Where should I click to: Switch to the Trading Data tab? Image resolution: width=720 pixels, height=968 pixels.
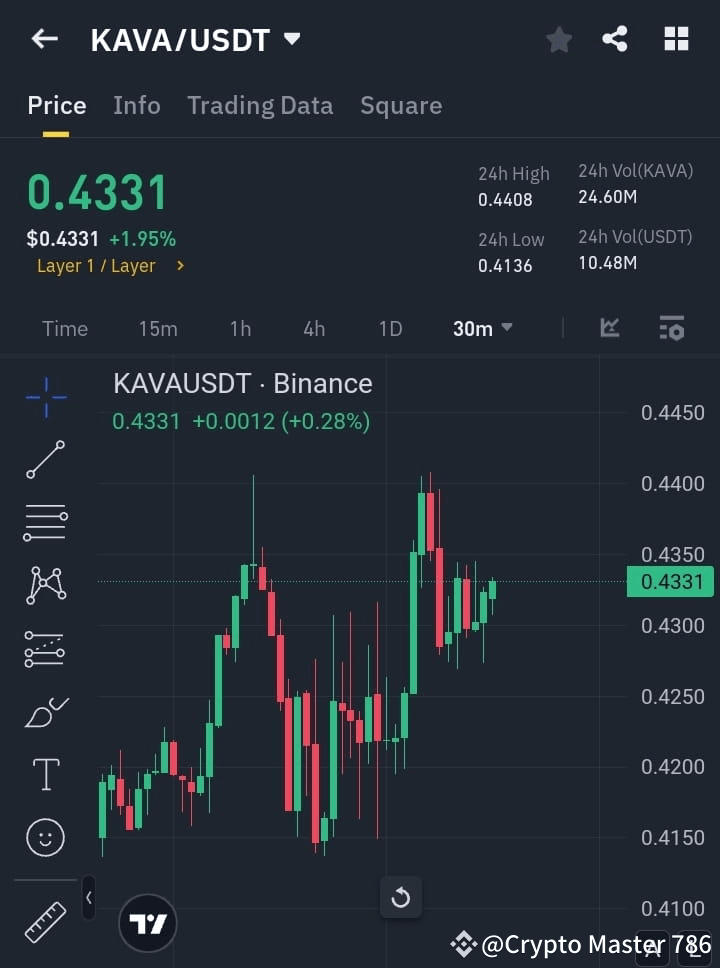[x=260, y=105]
